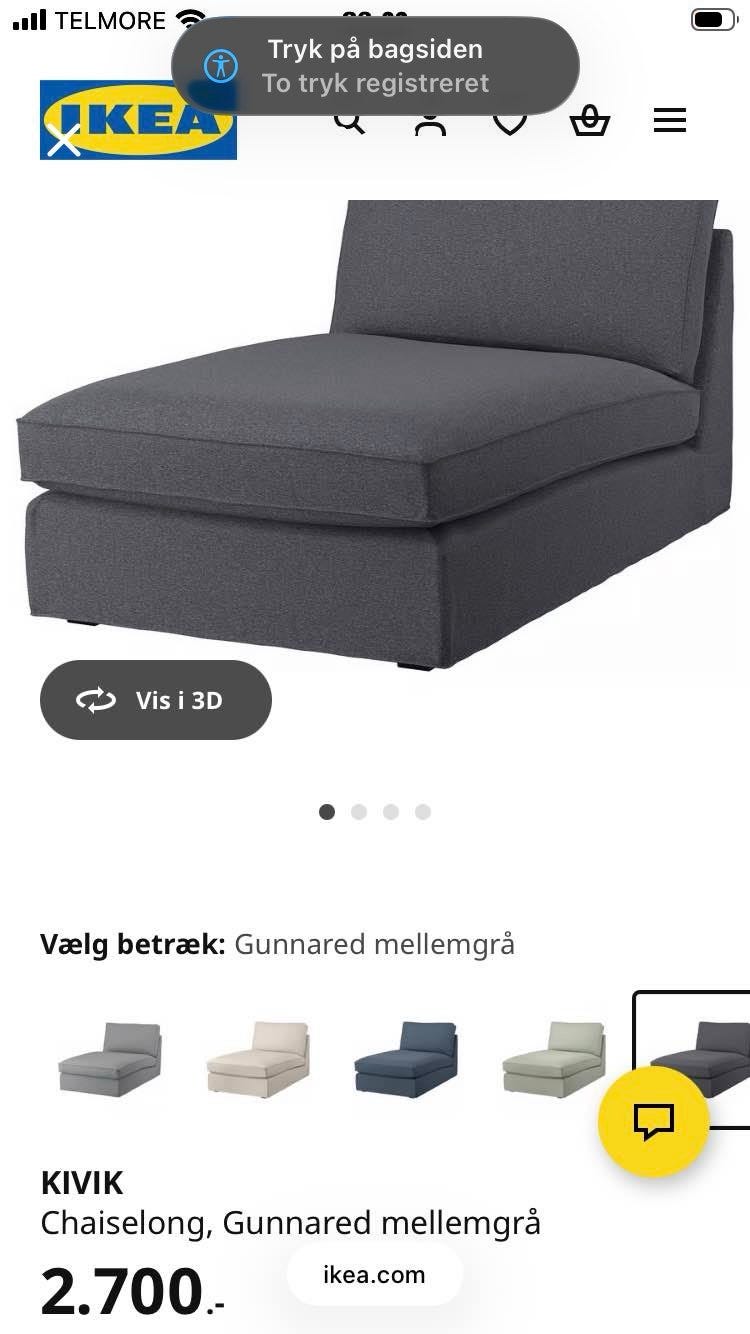Open the yellow chat bubble
Viewport: 750px width, 1334px height.
[x=654, y=1122]
